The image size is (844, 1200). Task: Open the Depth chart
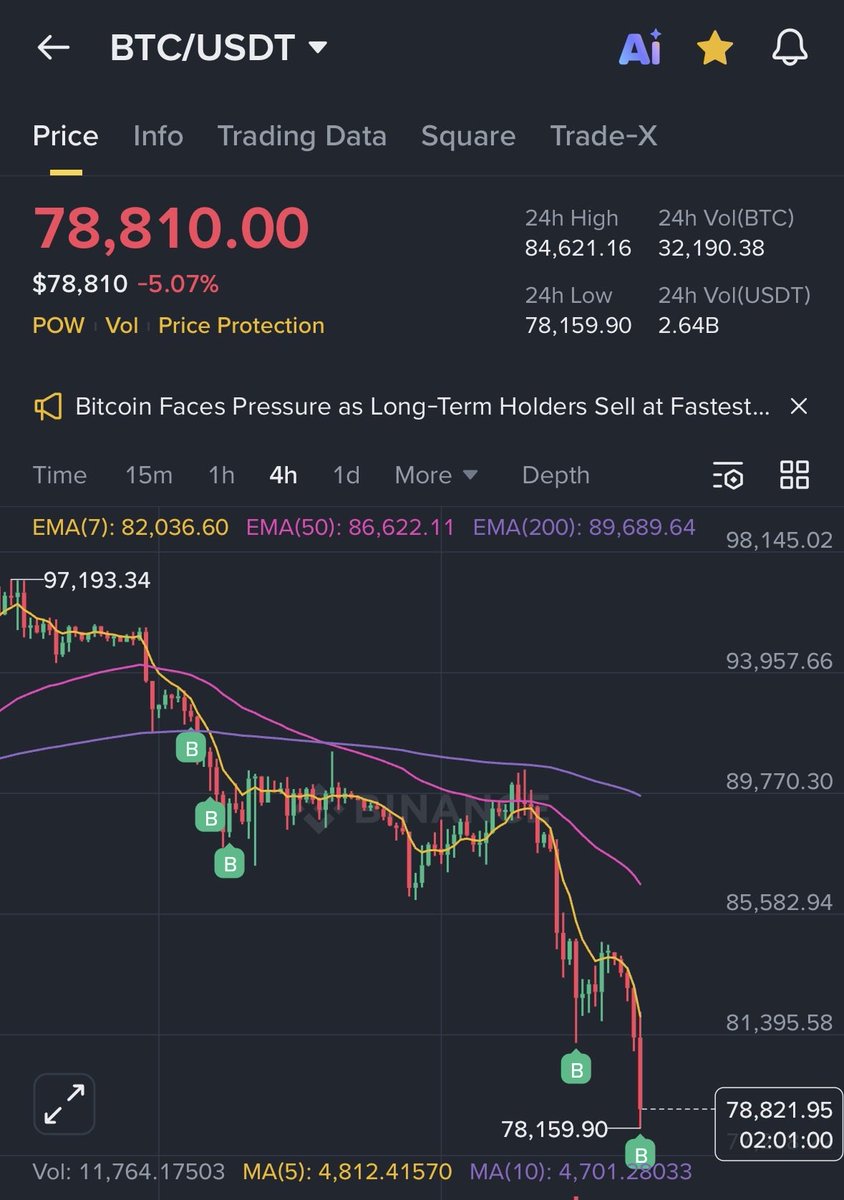pos(555,475)
